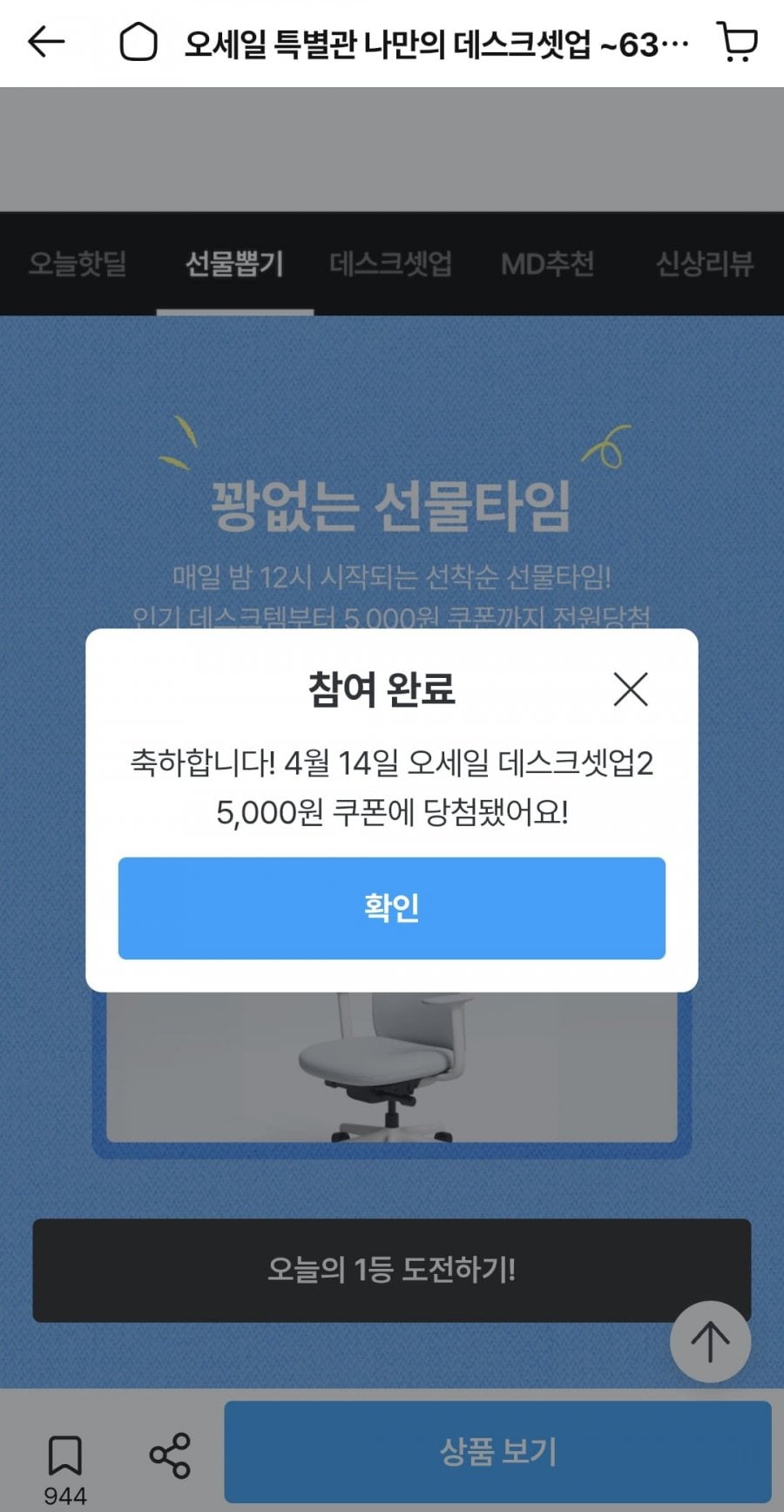
Task: Select the 선물뽑기 tab
Action: [233, 264]
